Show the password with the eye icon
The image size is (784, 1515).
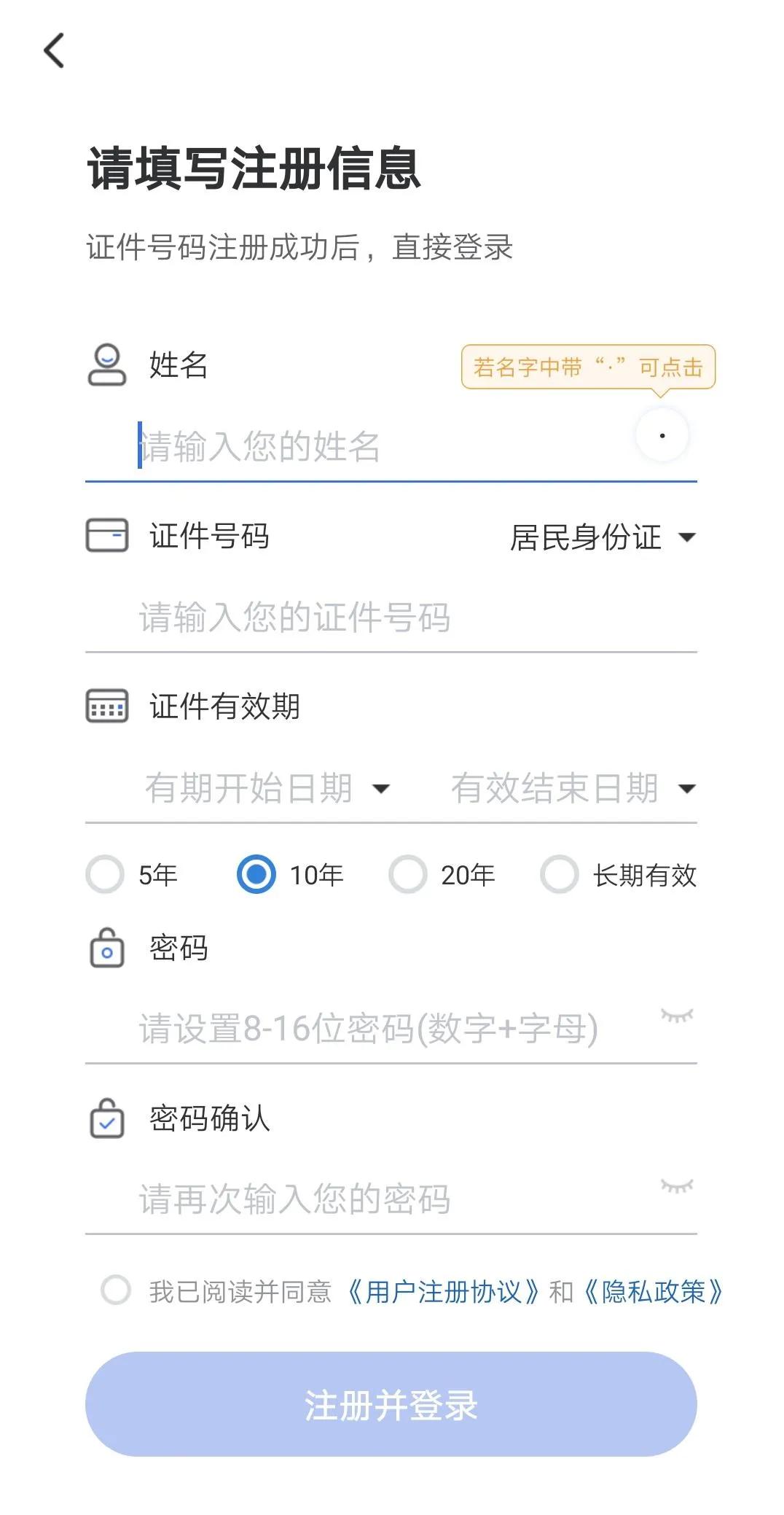[x=676, y=1014]
